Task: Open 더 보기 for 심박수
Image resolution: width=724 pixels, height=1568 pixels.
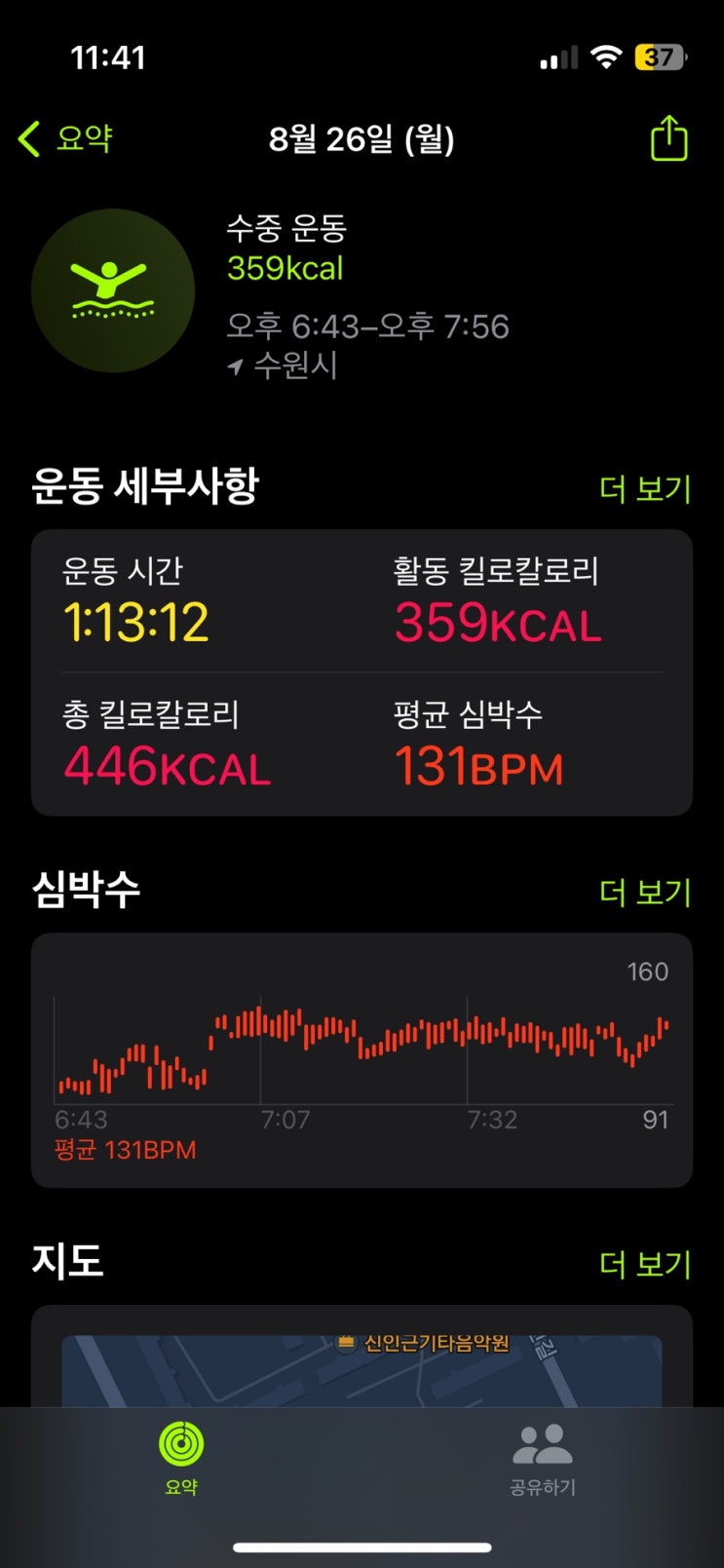Action: coord(644,892)
